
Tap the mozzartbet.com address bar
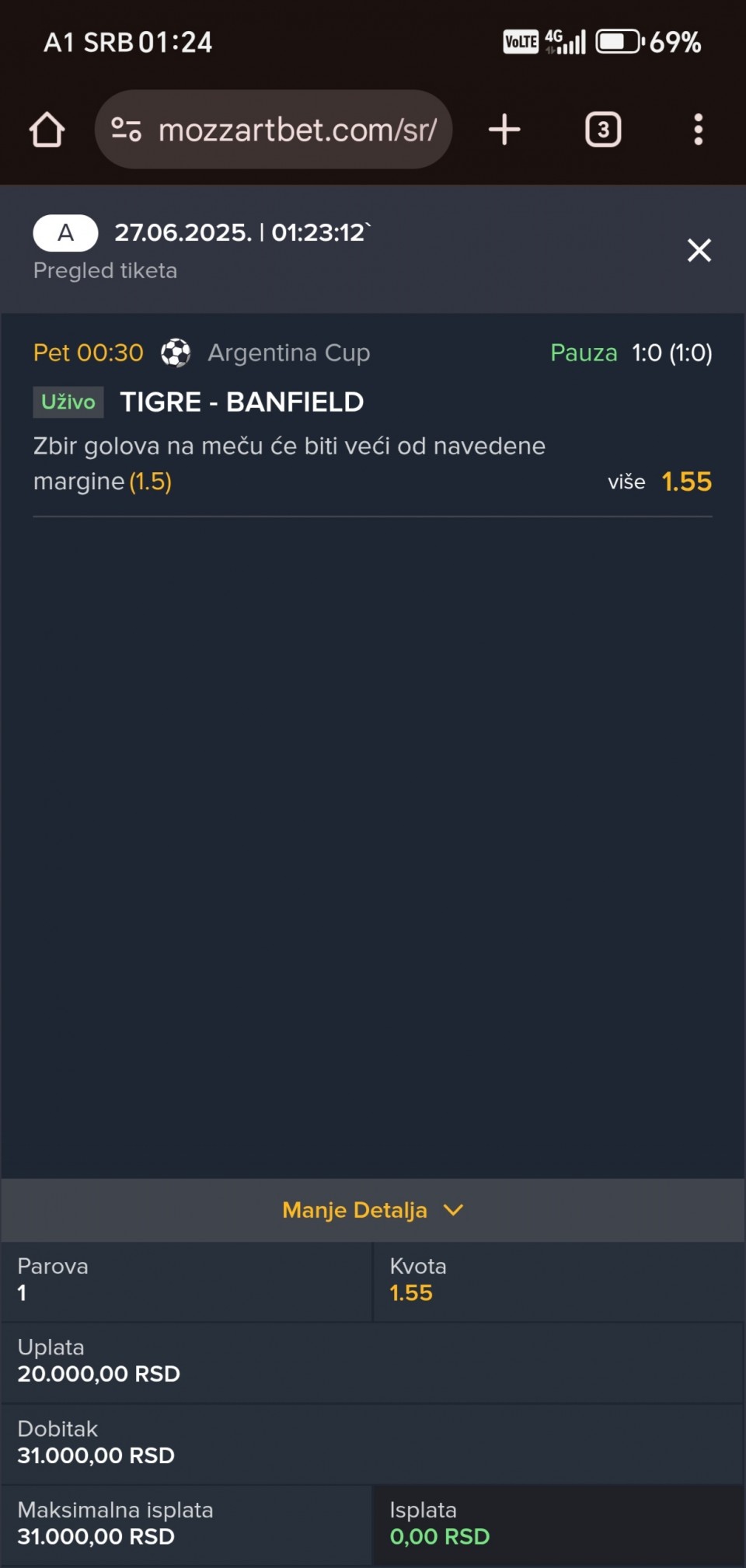[x=274, y=130]
